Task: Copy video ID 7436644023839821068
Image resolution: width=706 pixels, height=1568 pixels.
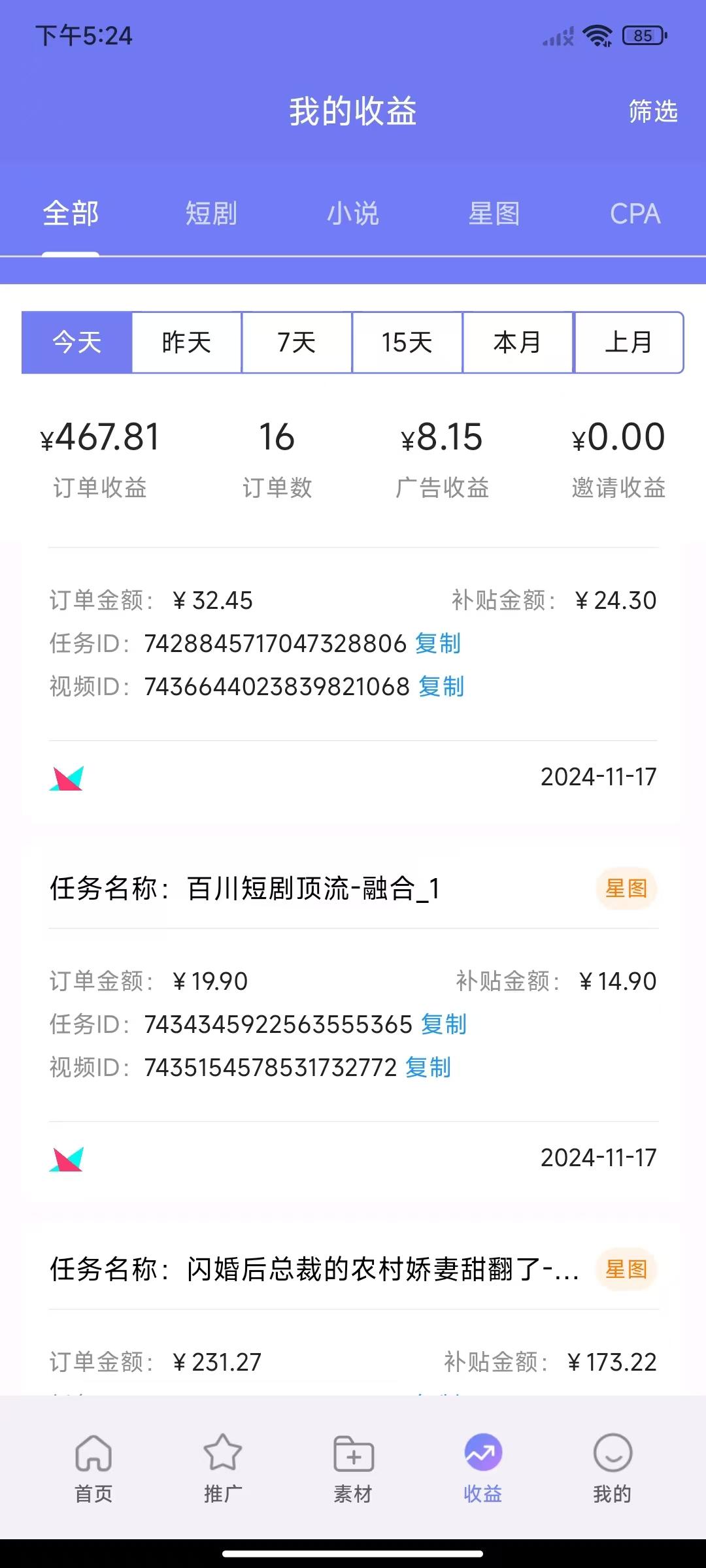Action: (x=441, y=687)
